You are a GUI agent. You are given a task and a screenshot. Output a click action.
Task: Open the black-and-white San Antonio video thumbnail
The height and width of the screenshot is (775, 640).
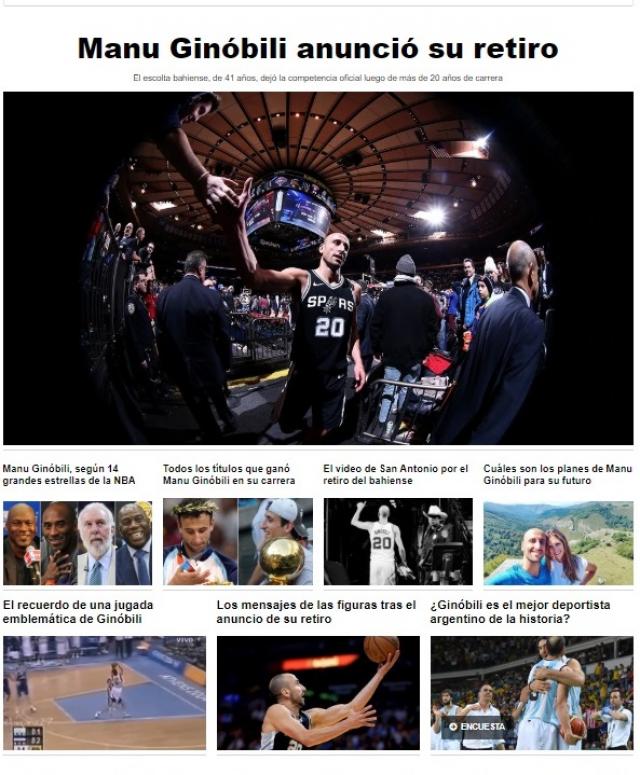pyautogui.click(x=397, y=542)
